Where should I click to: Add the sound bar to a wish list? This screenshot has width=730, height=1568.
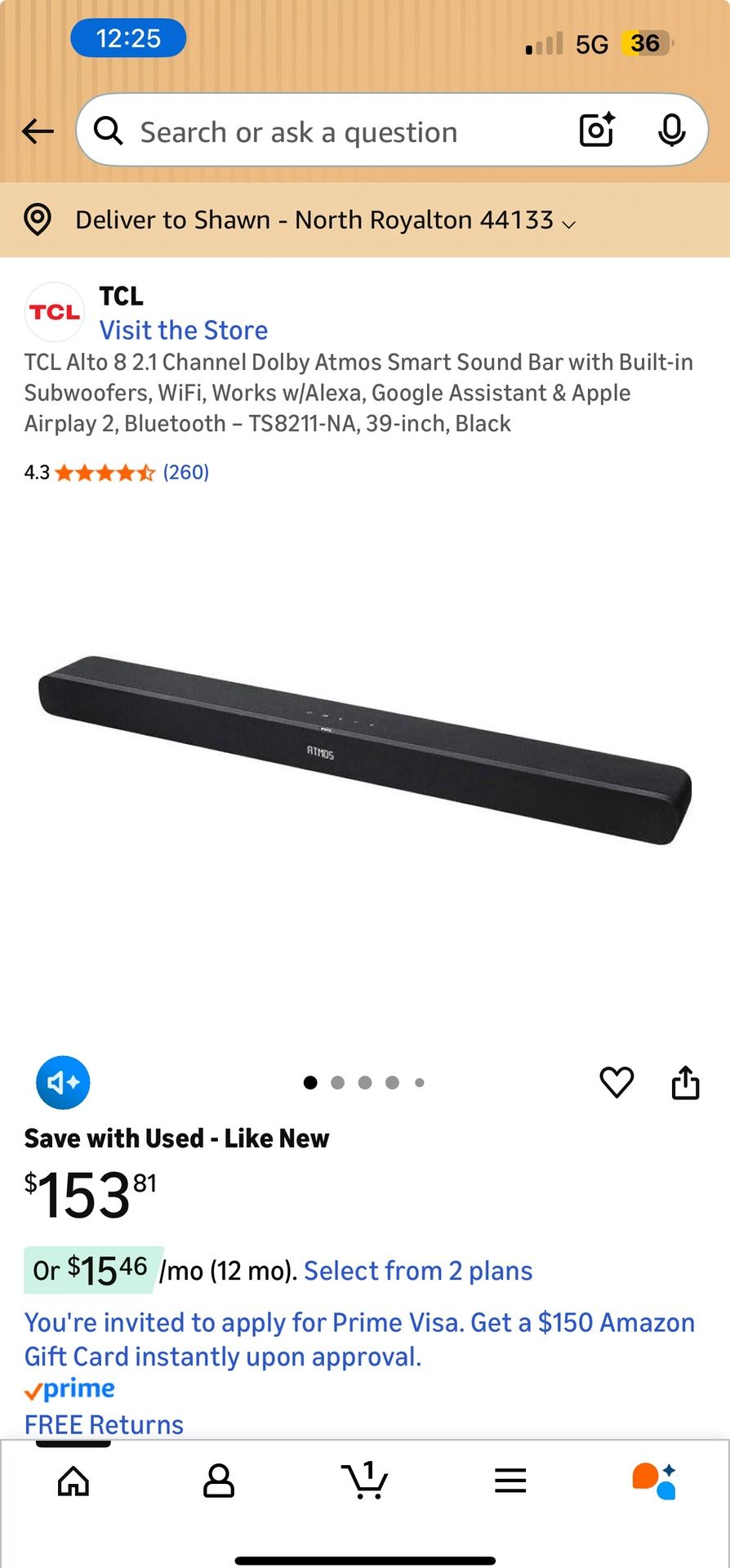coord(616,1083)
